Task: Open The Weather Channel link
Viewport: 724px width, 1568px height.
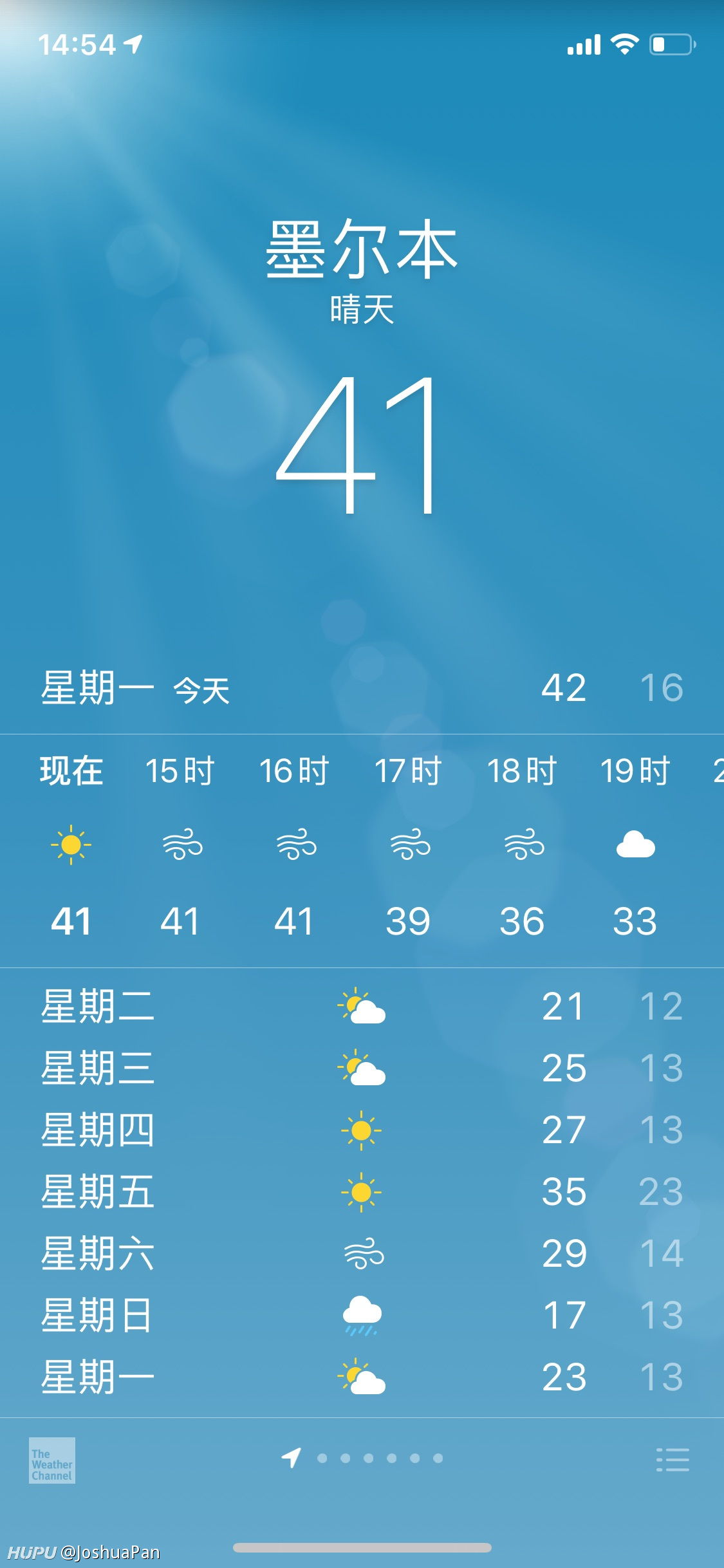Action: click(x=52, y=1461)
